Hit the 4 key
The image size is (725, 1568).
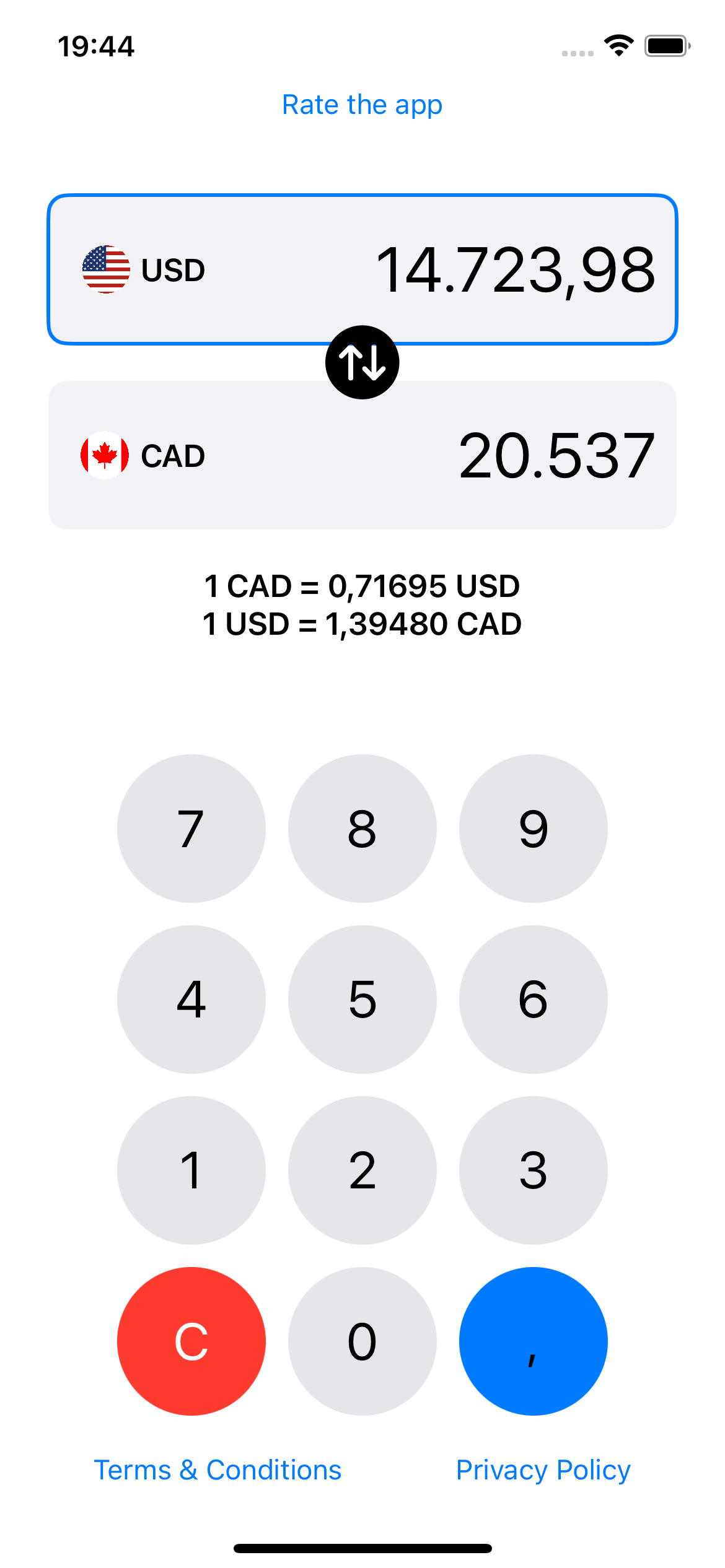191,999
